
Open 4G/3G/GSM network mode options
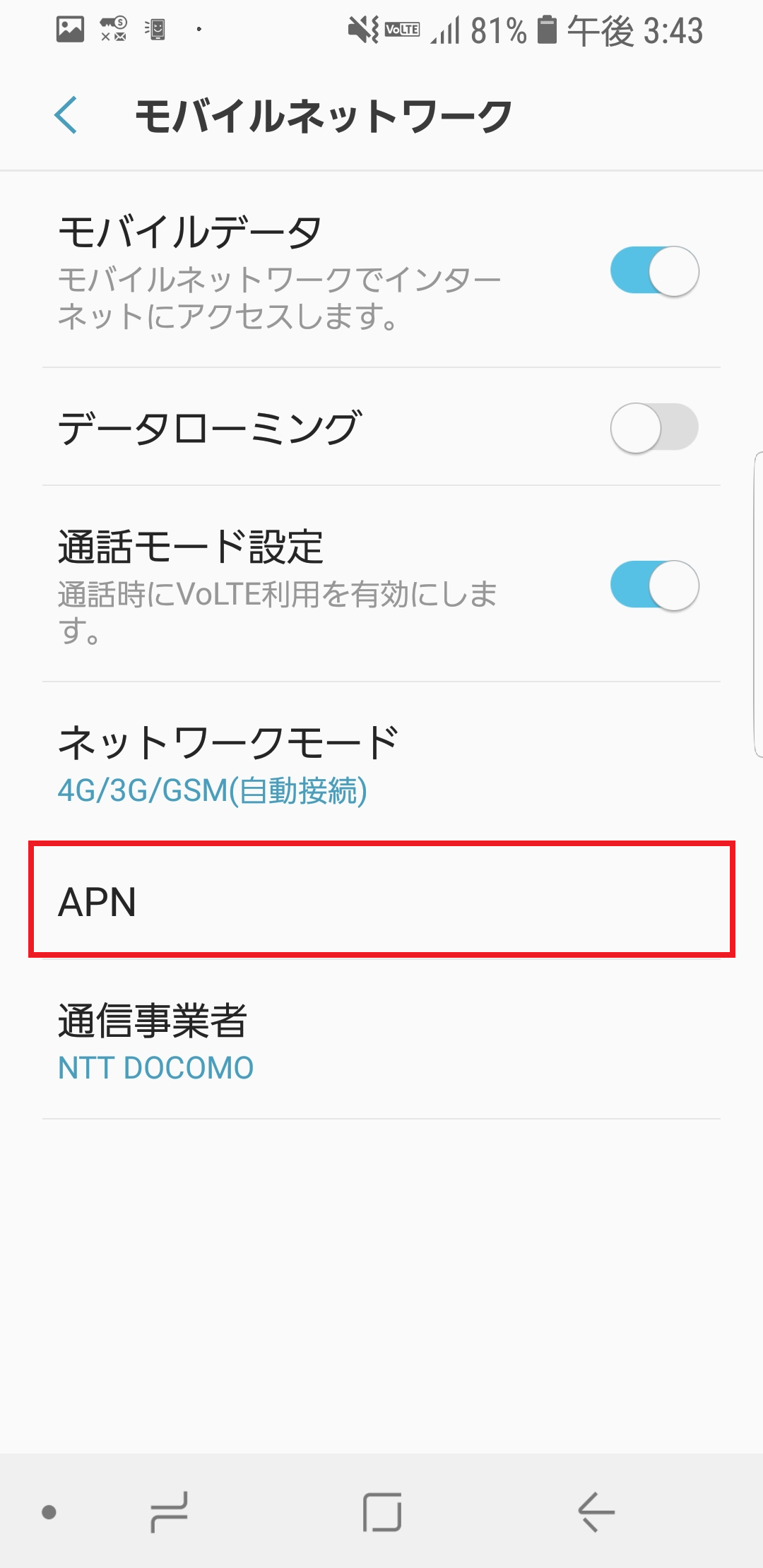[212, 792]
